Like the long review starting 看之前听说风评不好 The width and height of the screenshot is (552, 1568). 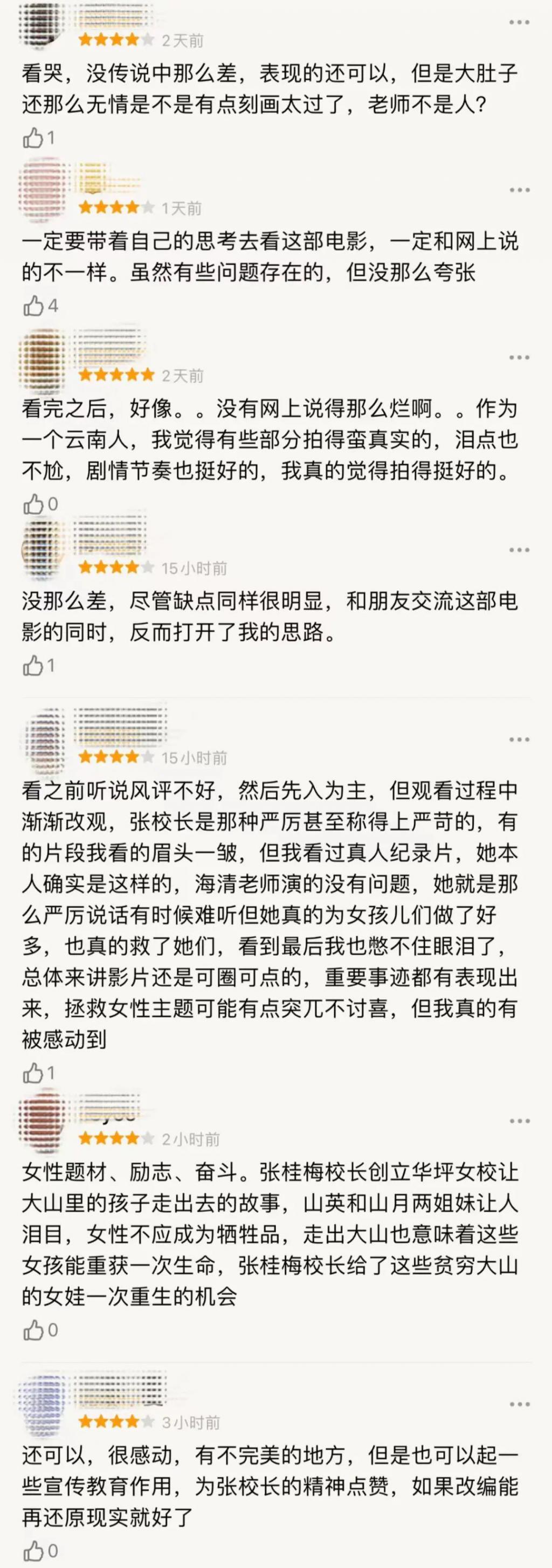click(x=33, y=1073)
